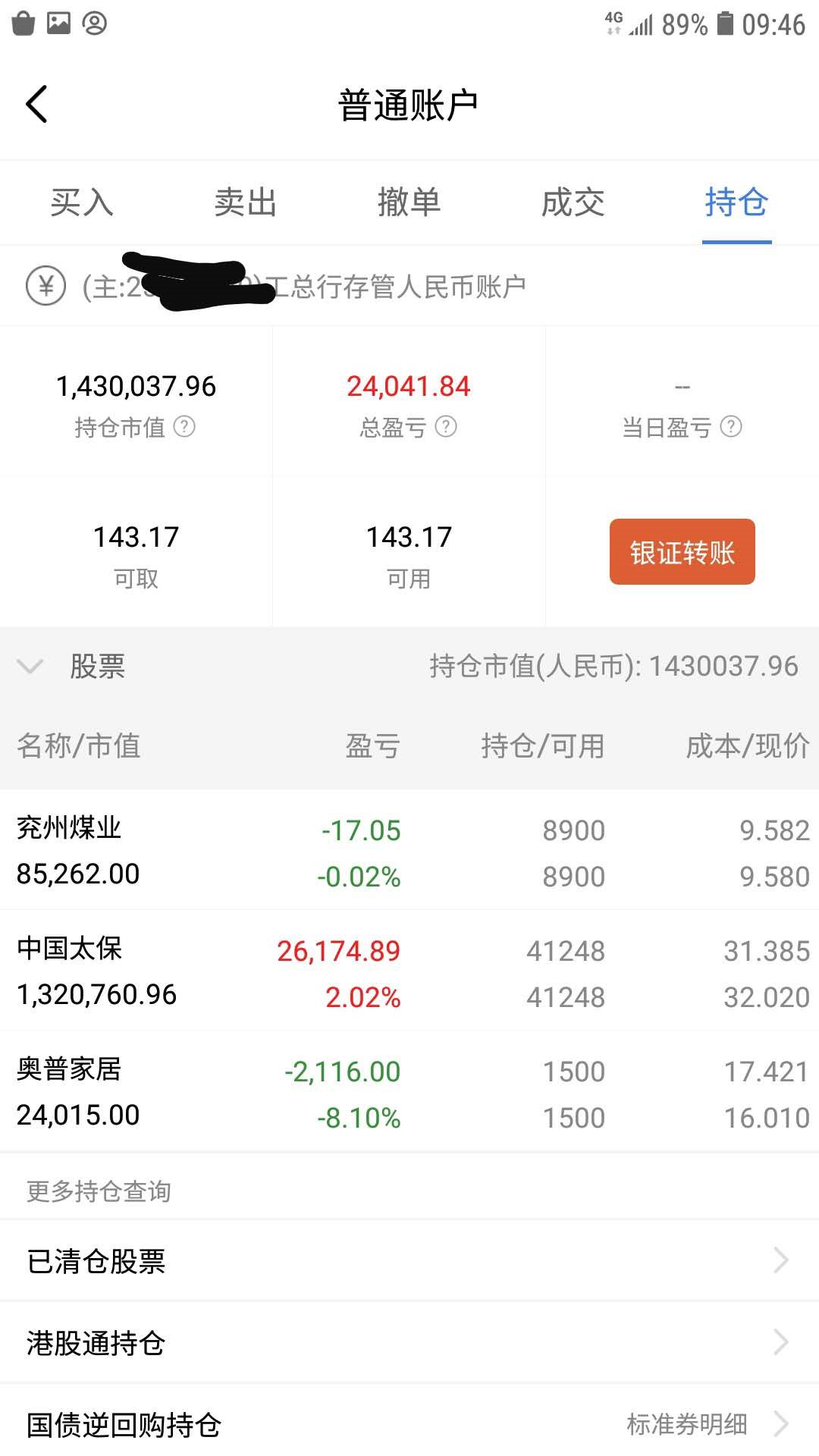Switch to the 买入 tab
Image resolution: width=819 pixels, height=1456 pixels.
(x=82, y=202)
